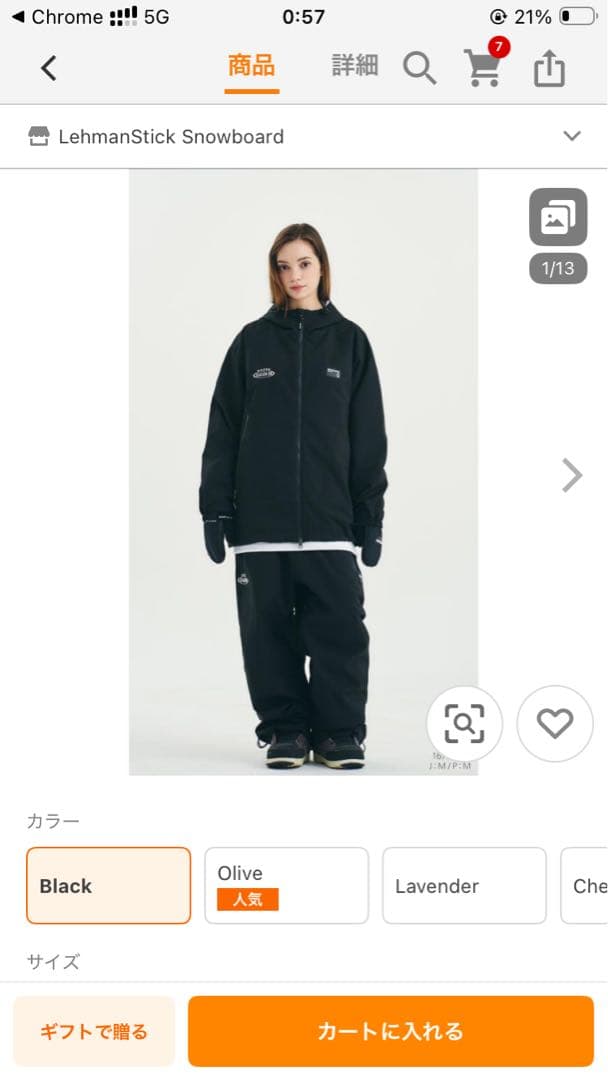608x1080 pixels.
Task: Return to Chrome via status bar link
Action: click(x=56, y=17)
